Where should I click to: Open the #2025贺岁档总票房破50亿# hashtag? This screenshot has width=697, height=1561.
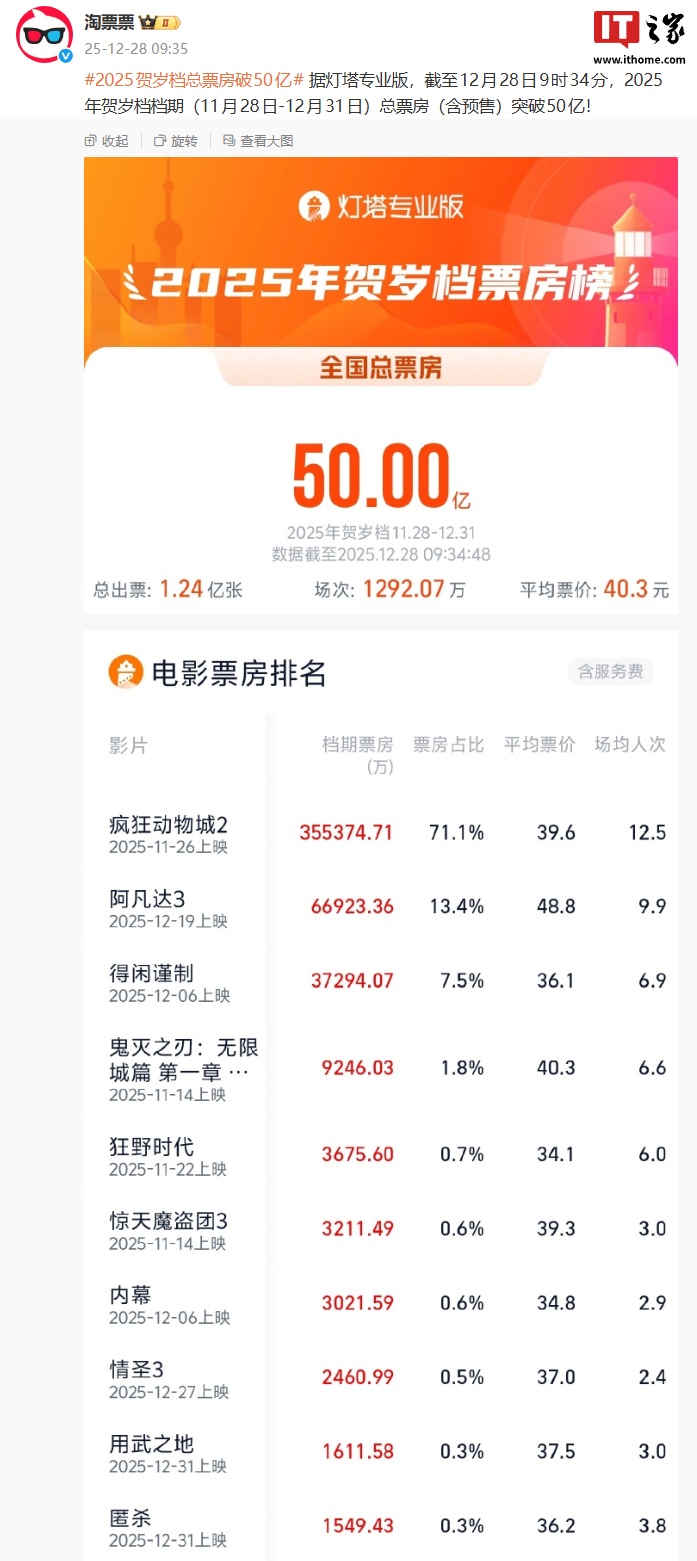coord(194,80)
